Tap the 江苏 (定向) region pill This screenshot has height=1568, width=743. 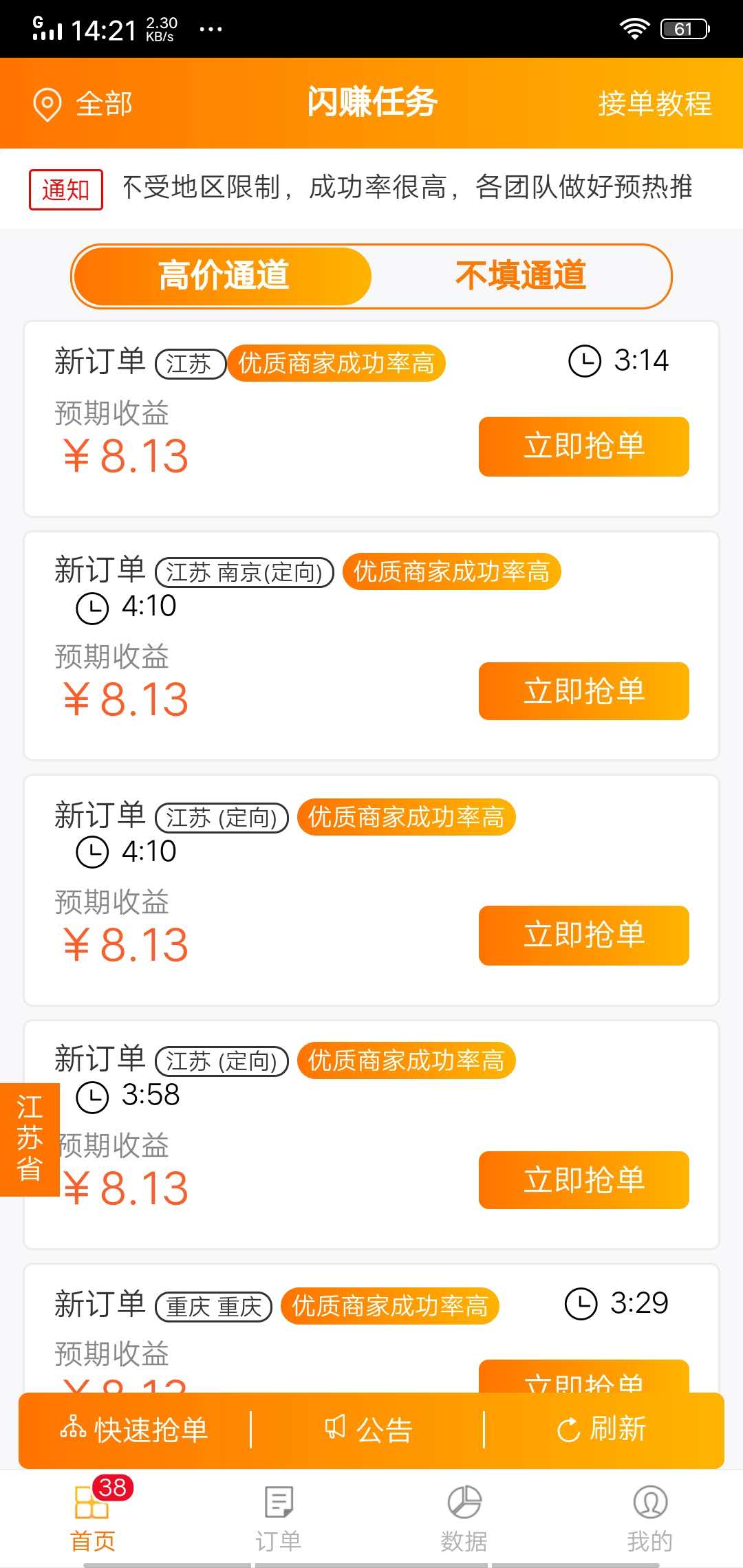tap(222, 817)
